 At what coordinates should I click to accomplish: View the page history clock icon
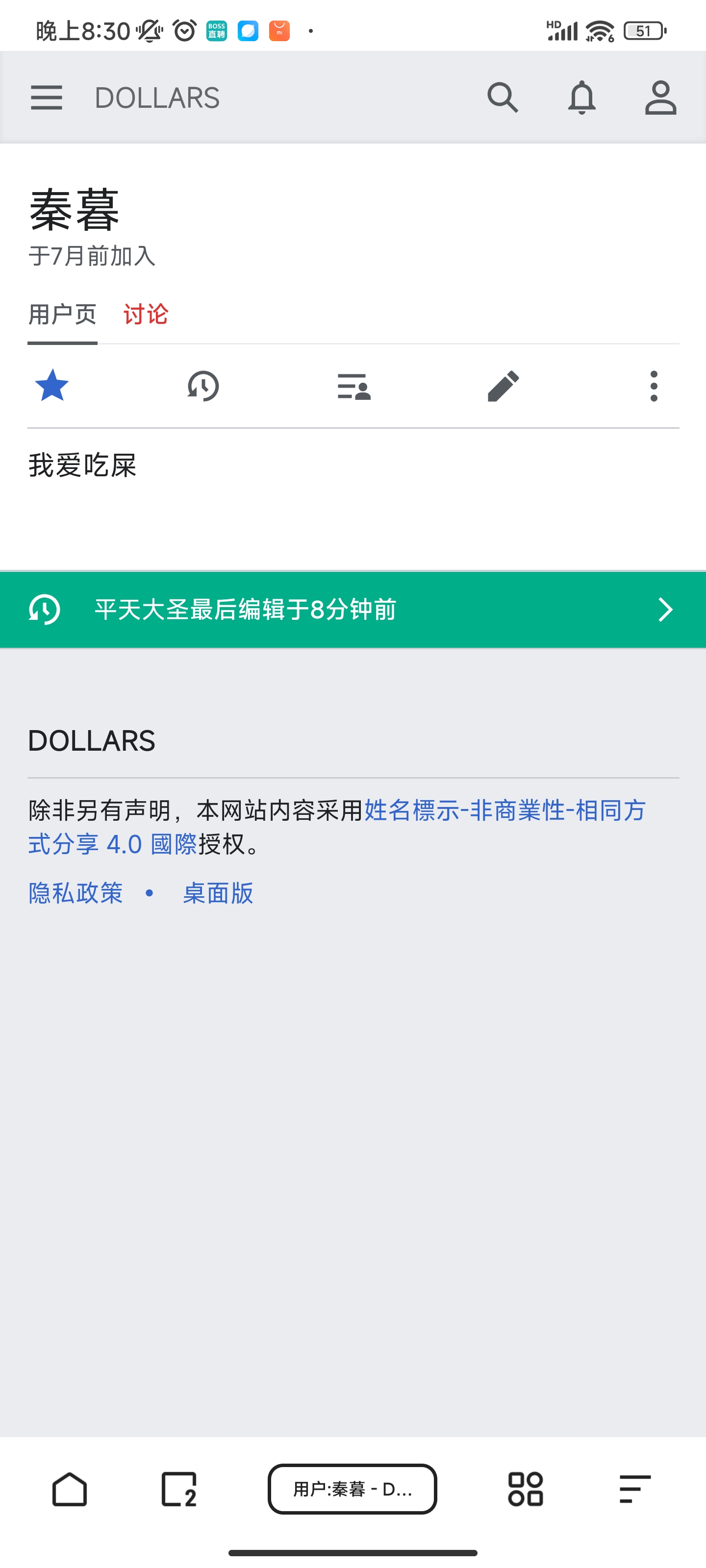203,386
